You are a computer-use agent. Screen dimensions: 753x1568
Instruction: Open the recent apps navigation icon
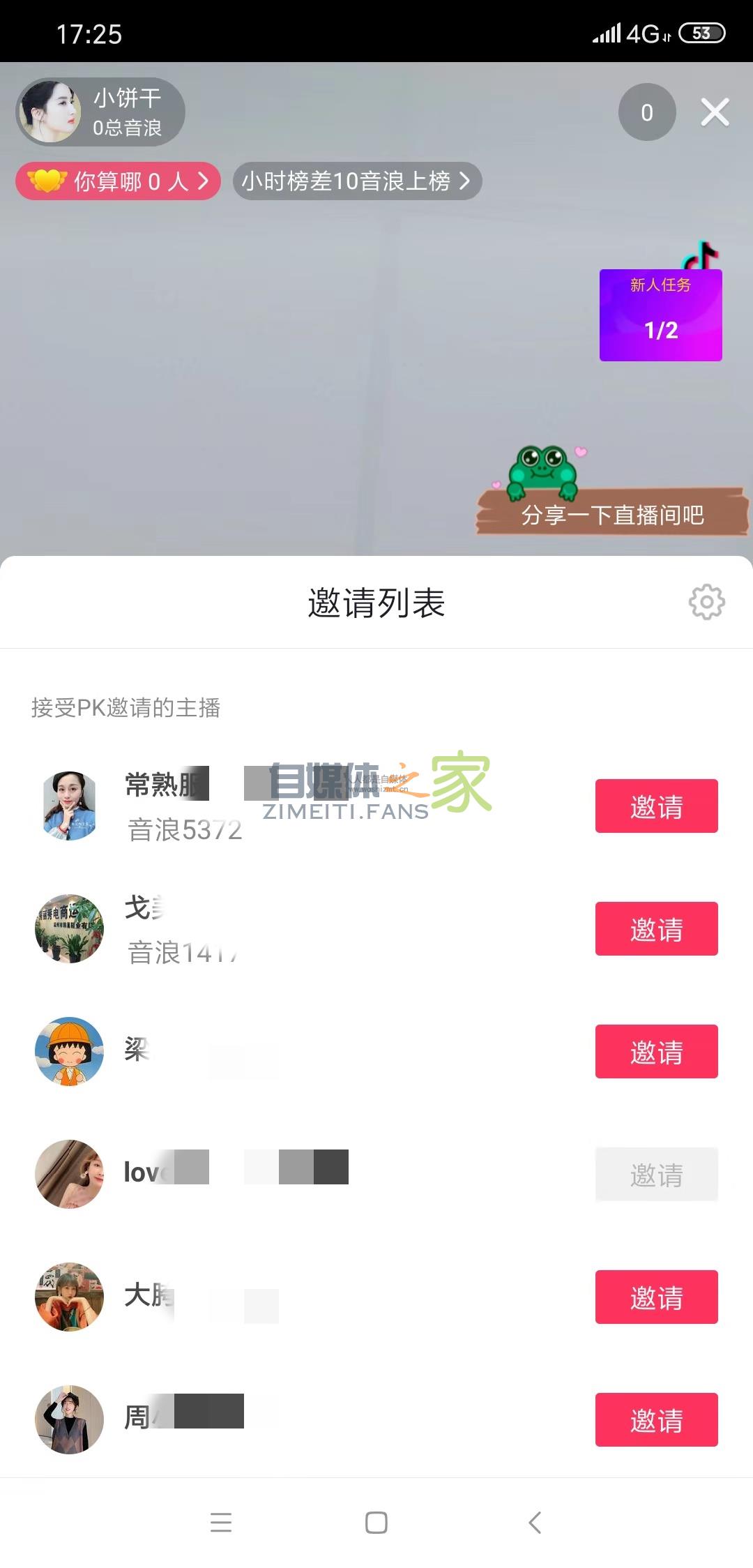coord(221,1523)
